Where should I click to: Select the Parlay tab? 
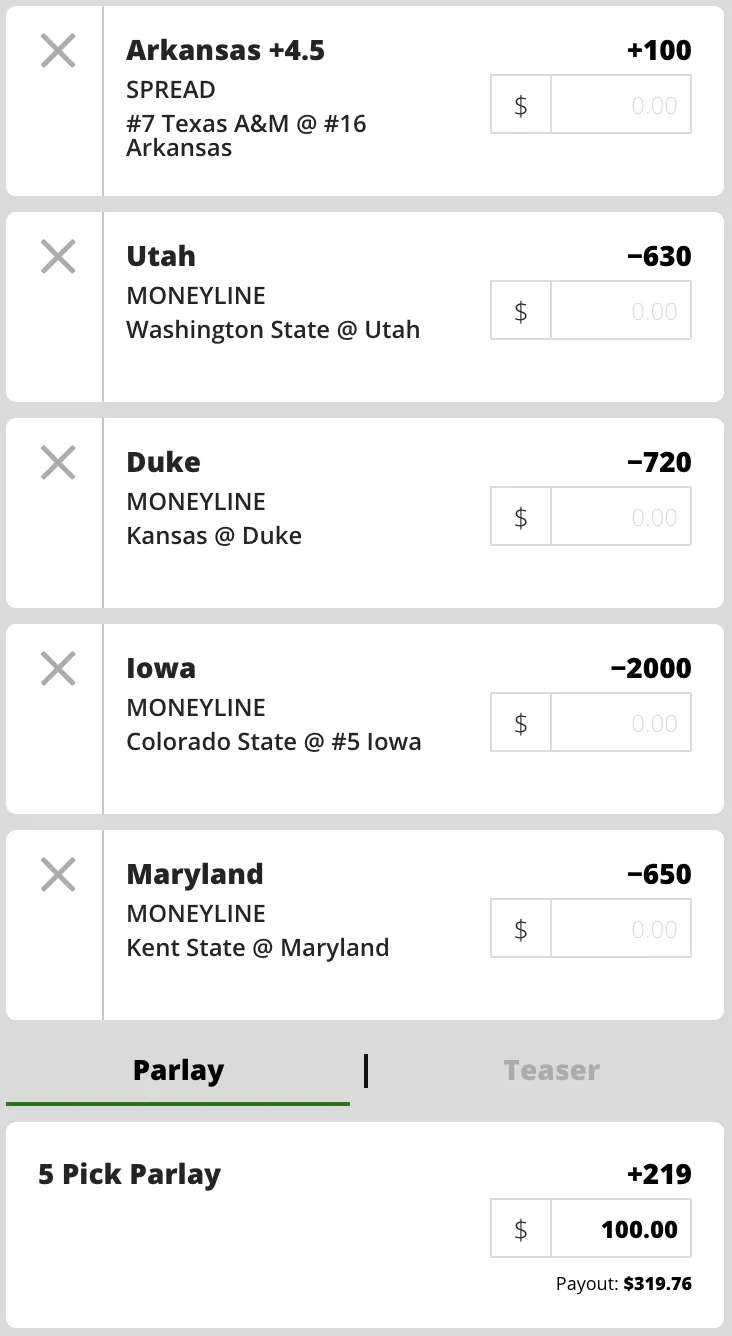click(x=178, y=1071)
